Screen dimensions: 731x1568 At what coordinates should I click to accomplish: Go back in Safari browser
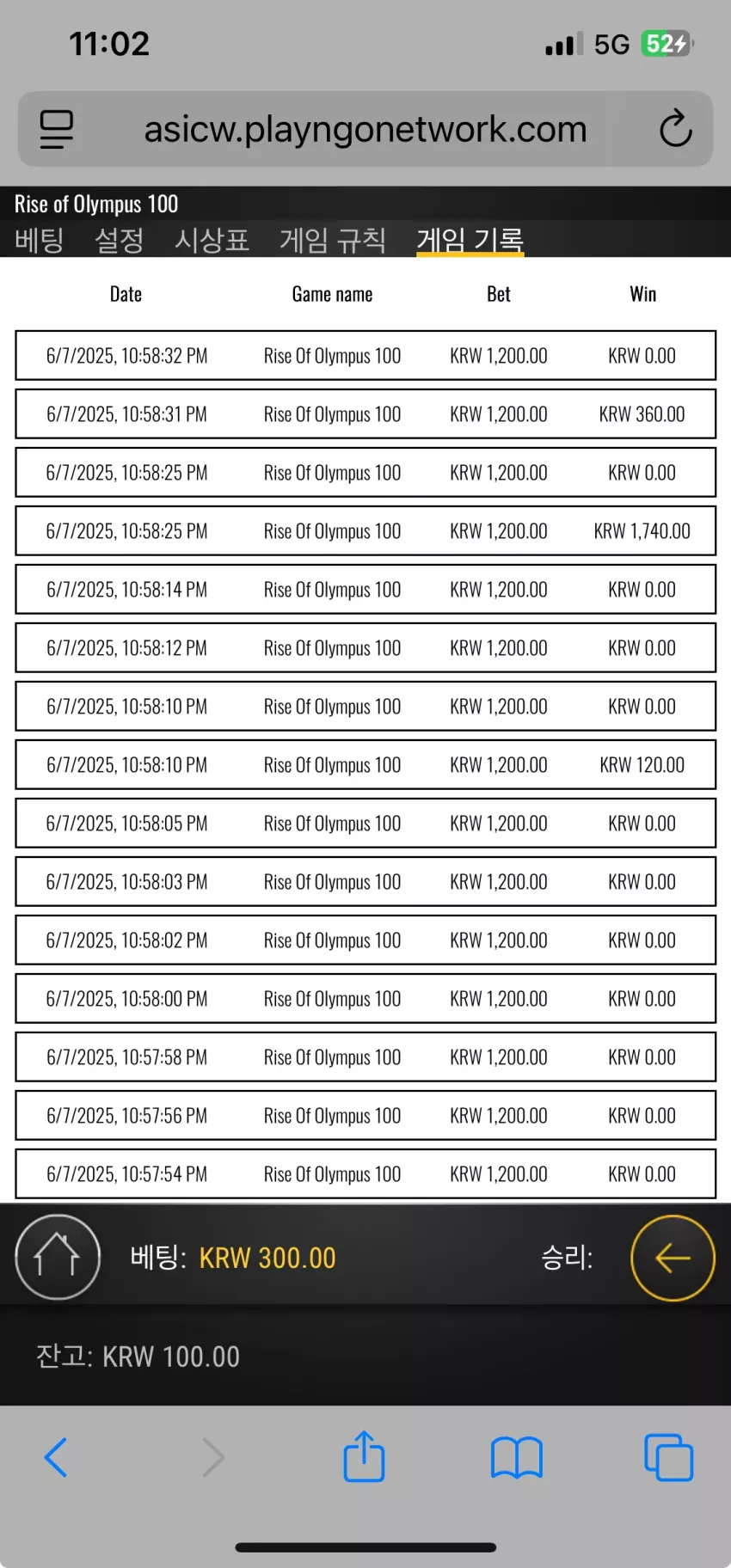(56, 1457)
